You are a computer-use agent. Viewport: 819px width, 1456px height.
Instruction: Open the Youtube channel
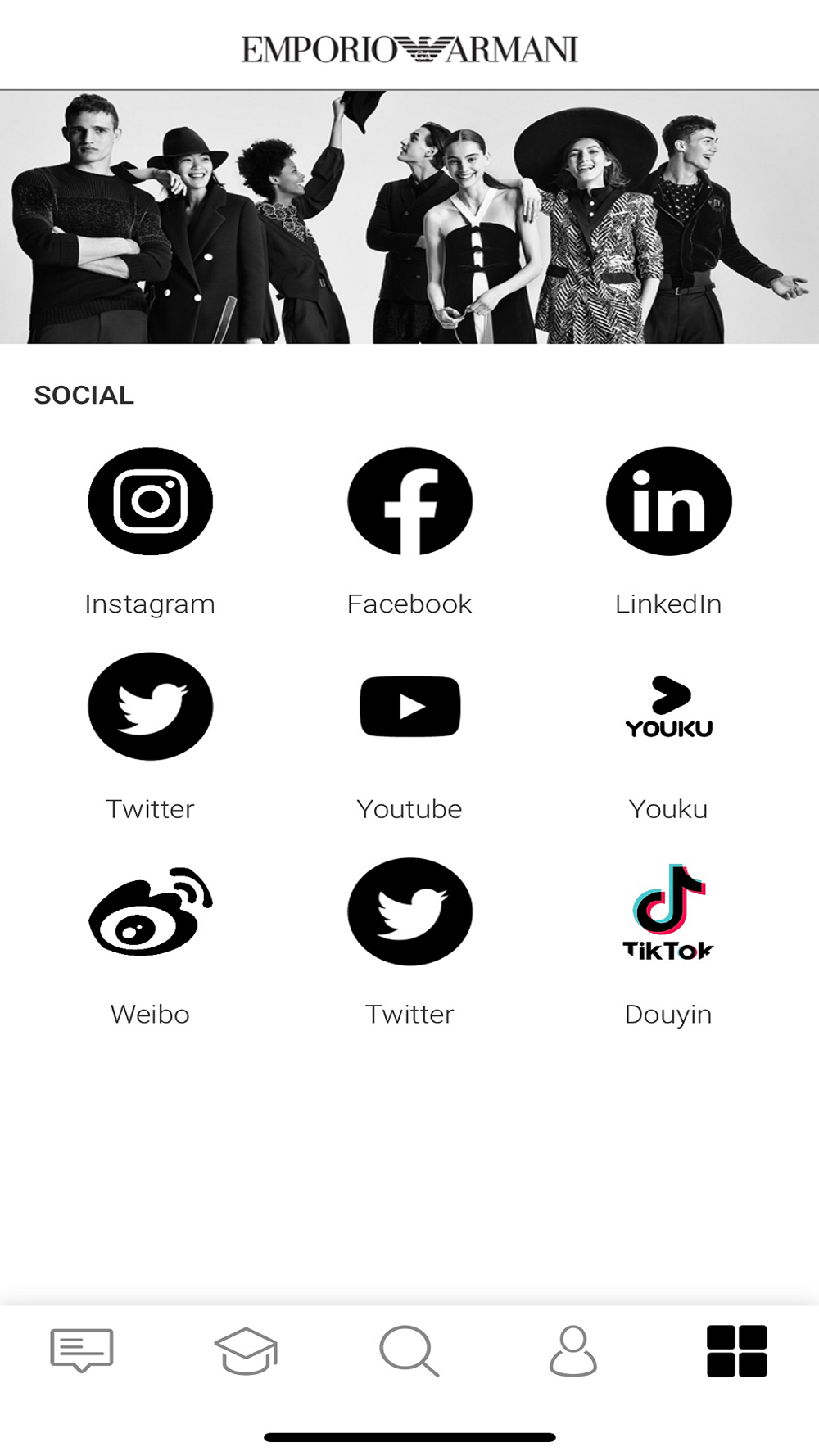point(409,707)
